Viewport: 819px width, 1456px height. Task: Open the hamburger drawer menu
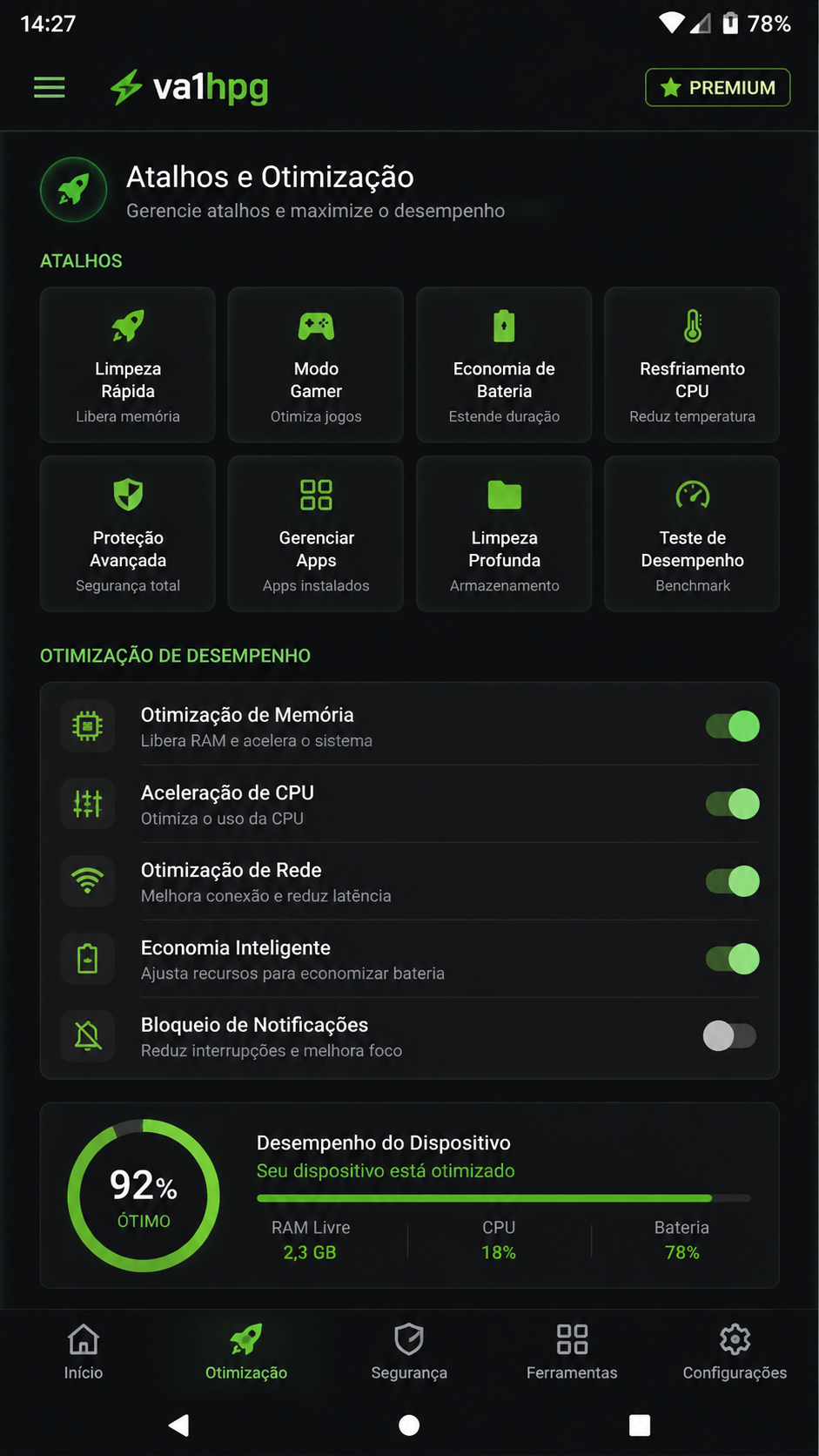[50, 87]
